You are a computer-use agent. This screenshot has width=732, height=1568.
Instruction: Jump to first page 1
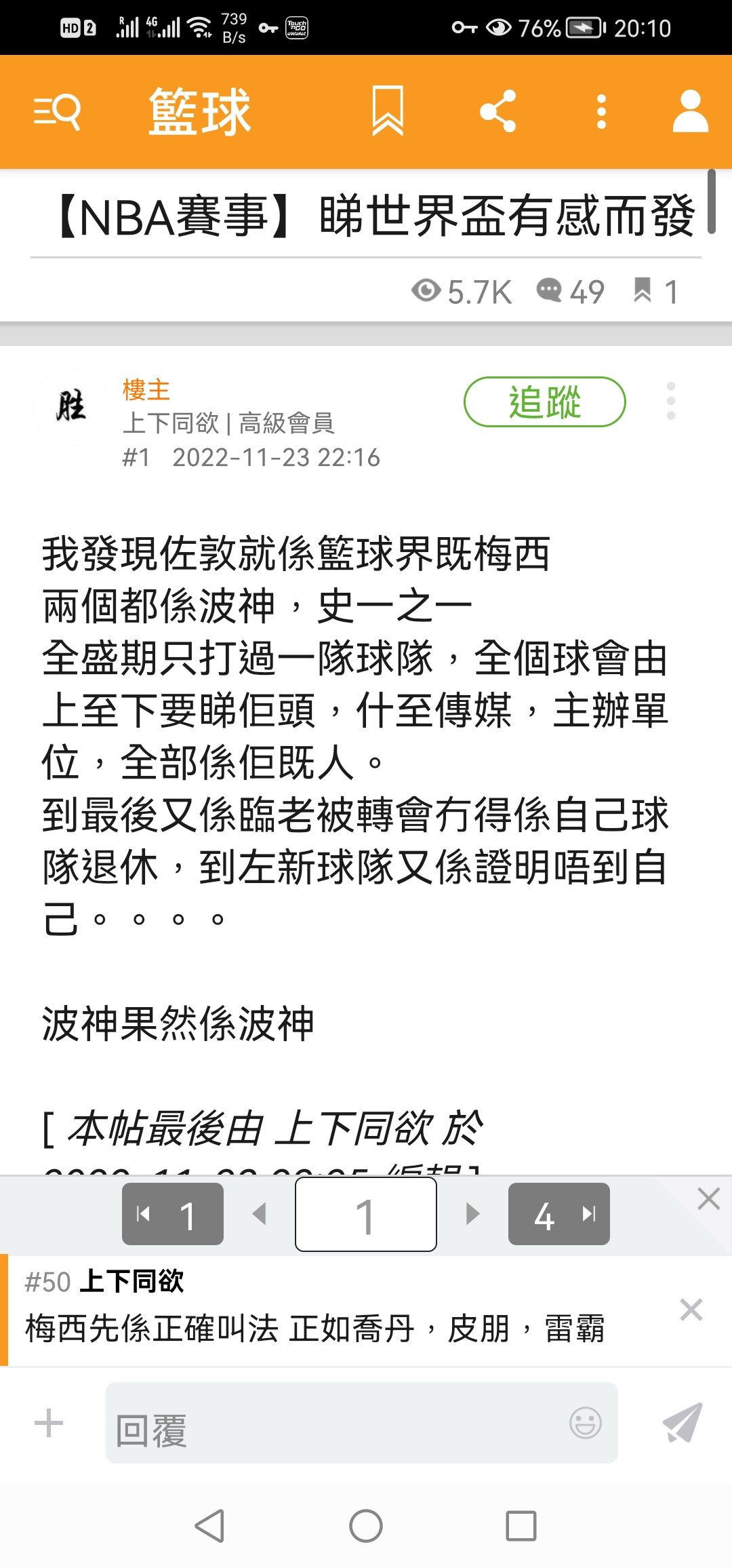pyautogui.click(x=172, y=1214)
